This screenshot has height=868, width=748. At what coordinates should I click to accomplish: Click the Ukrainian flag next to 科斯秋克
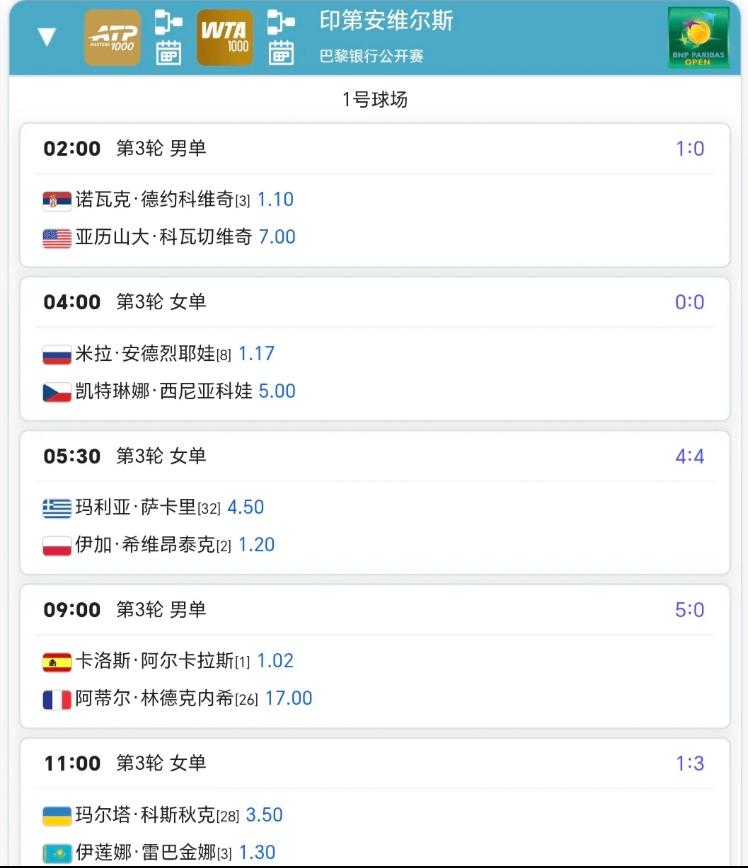point(56,815)
